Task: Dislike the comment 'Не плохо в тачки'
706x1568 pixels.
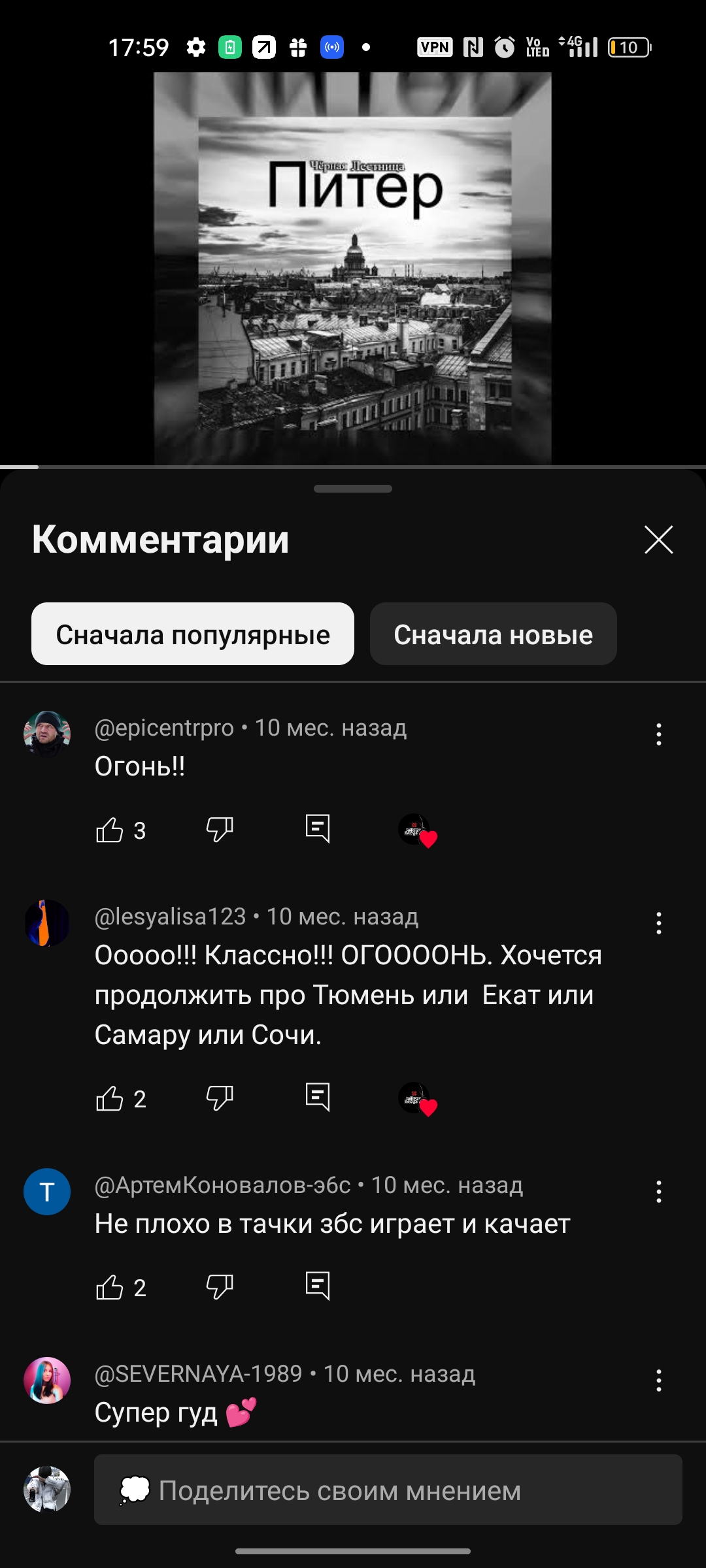Action: pyautogui.click(x=220, y=1288)
